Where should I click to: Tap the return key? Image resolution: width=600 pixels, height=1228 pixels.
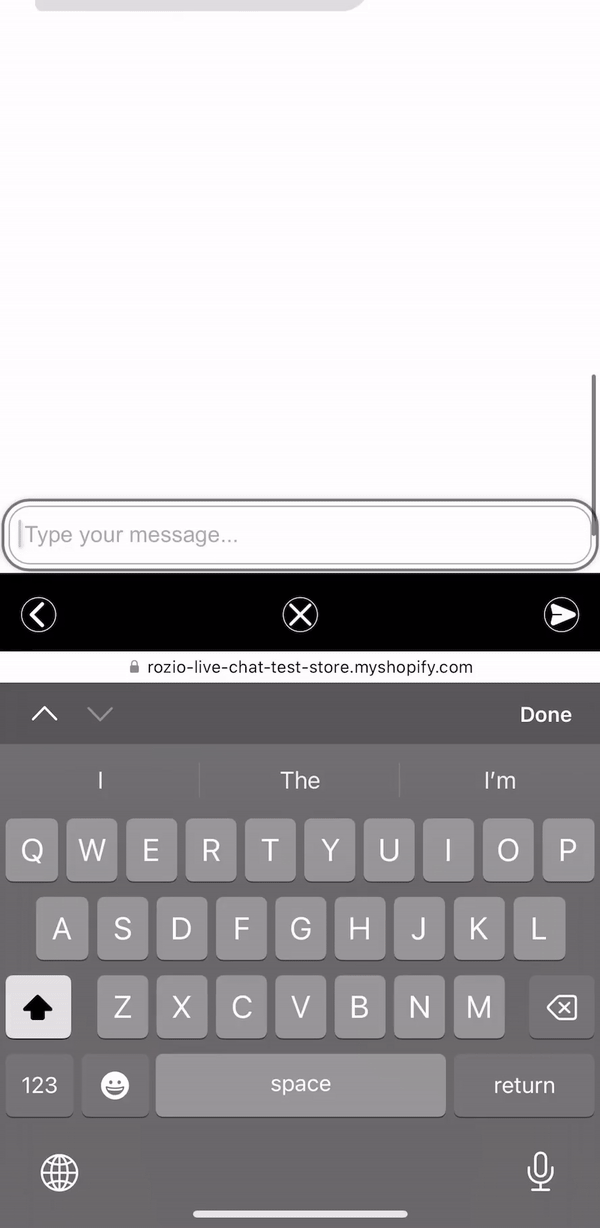pos(524,1085)
